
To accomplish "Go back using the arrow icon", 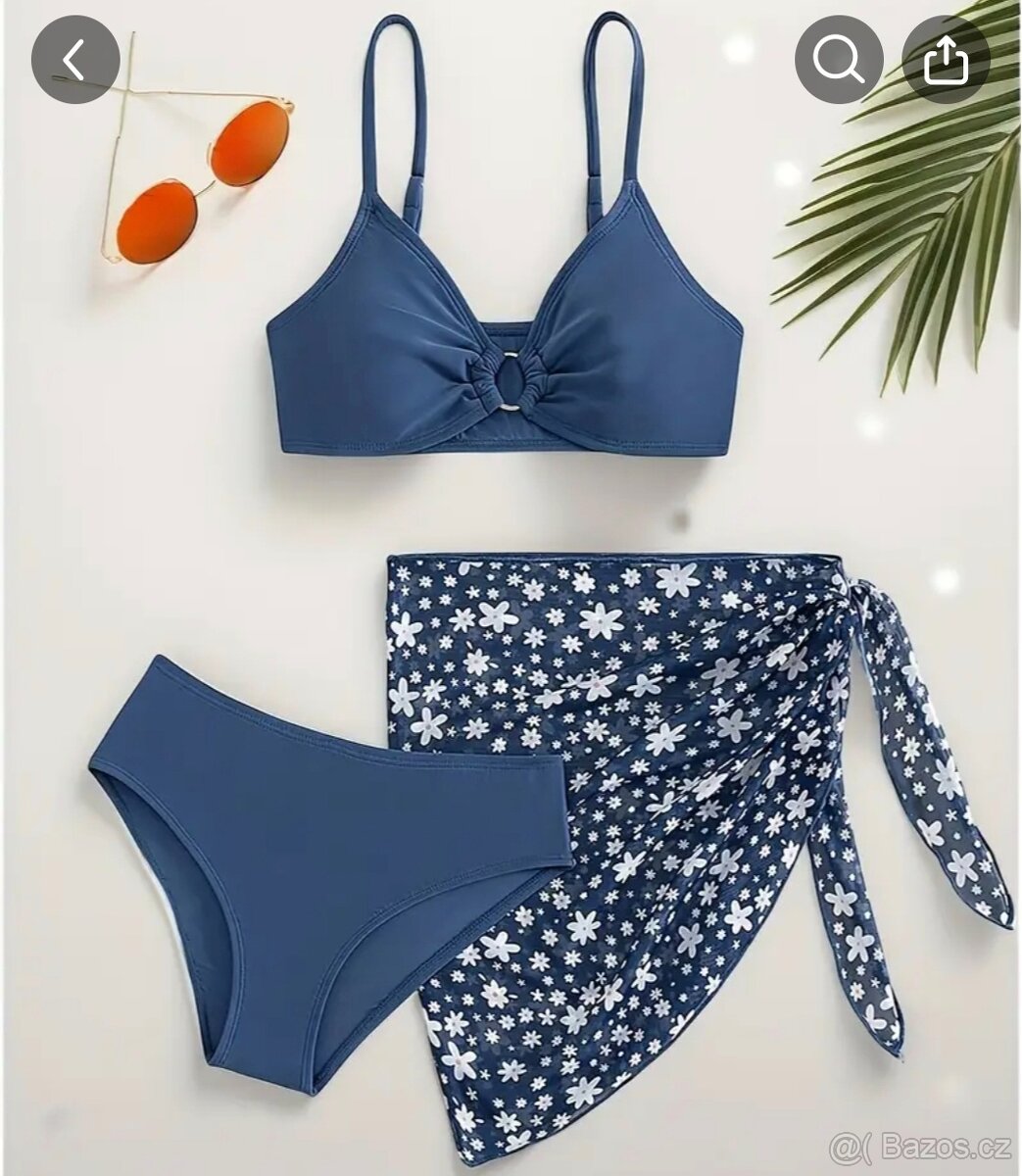I will (x=75, y=61).
